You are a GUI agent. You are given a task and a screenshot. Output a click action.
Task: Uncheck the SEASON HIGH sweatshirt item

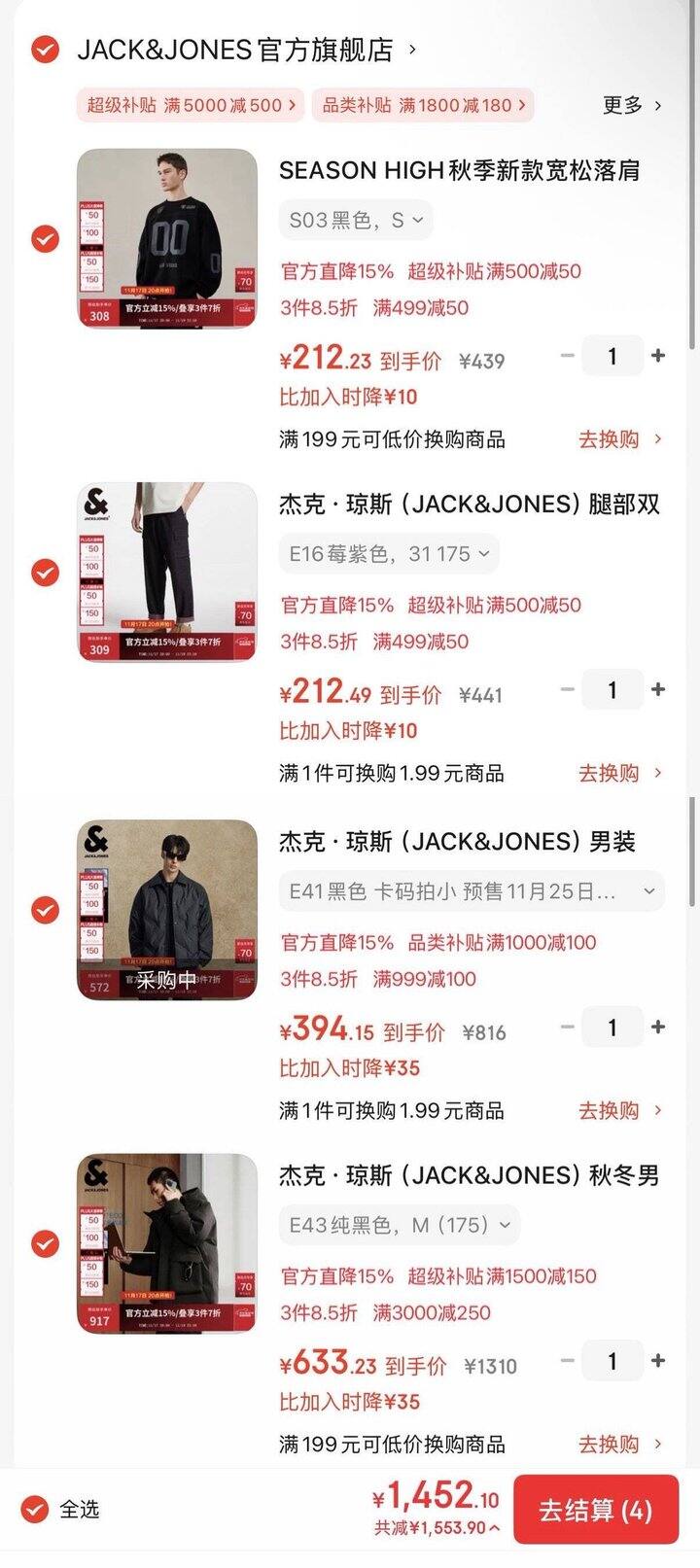click(x=45, y=238)
